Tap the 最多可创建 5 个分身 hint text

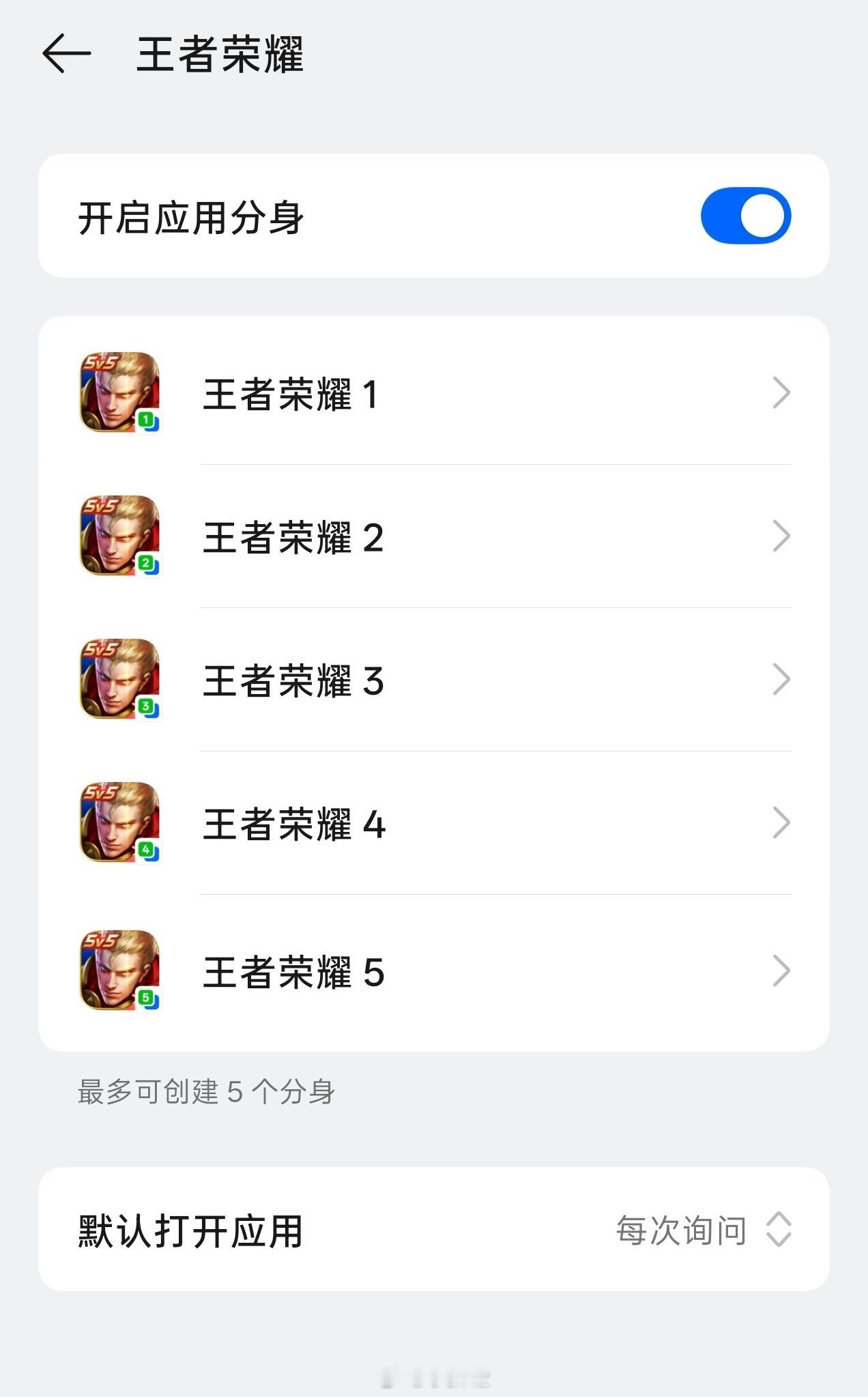point(205,1091)
